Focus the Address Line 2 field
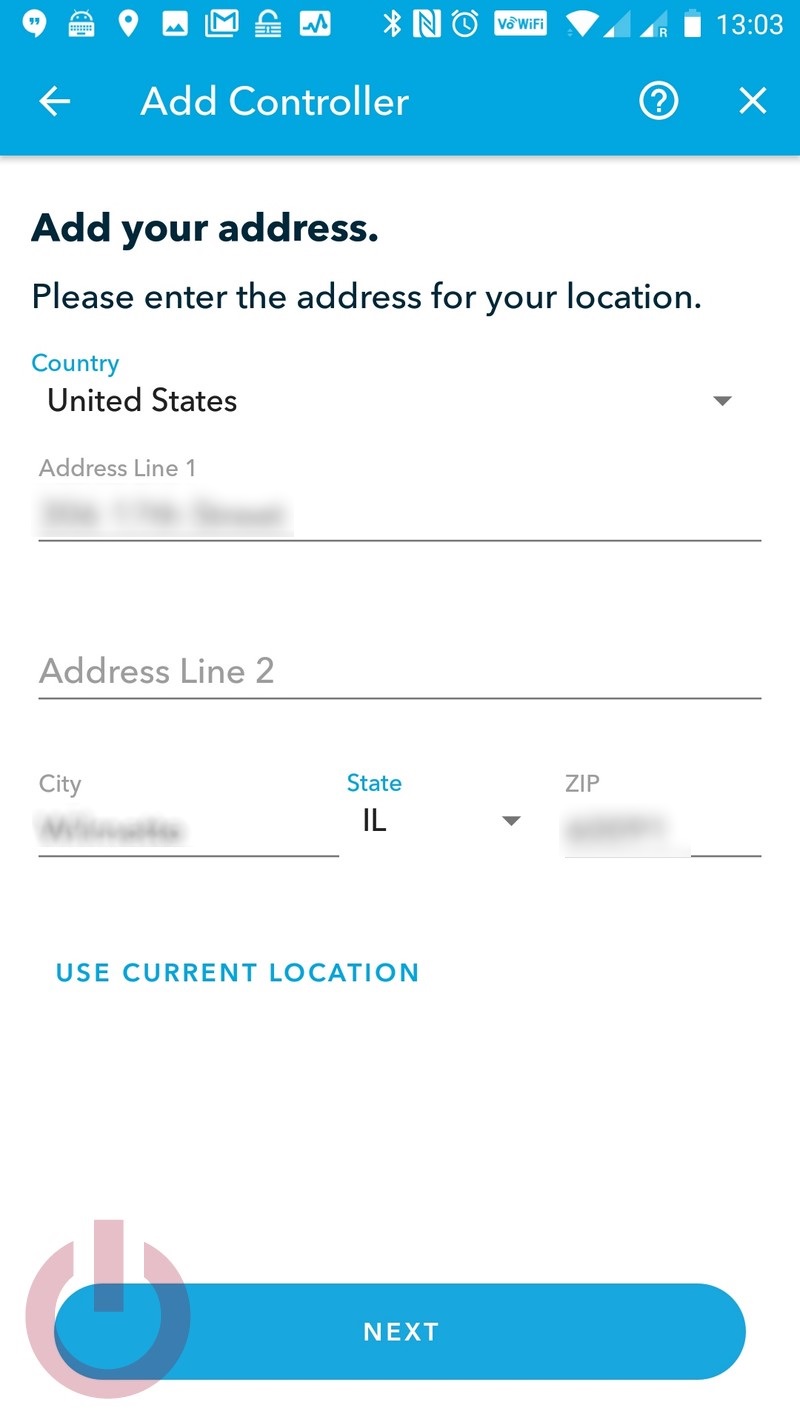The image size is (800, 1422). pos(400,671)
